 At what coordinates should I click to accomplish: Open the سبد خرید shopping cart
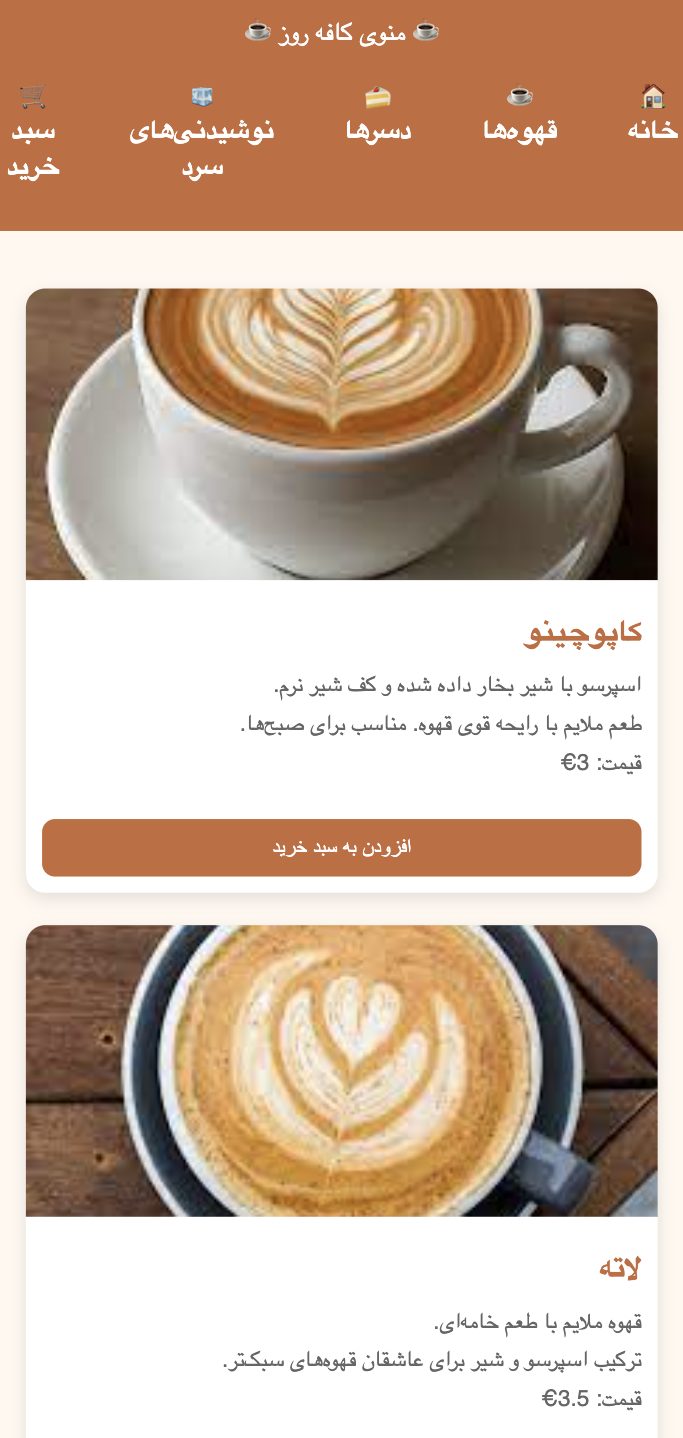(x=34, y=133)
